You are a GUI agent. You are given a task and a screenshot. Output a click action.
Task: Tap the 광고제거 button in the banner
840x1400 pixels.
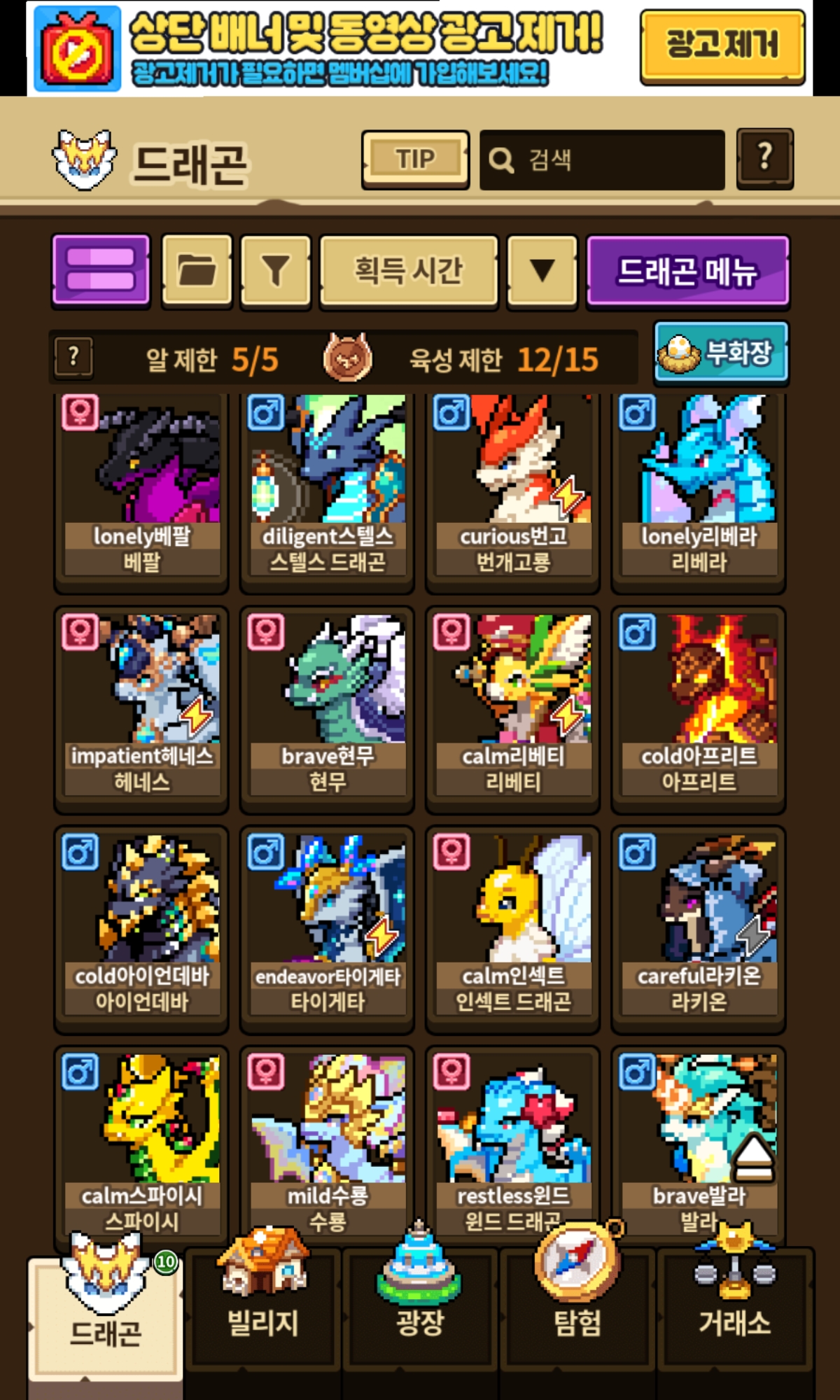[722, 46]
